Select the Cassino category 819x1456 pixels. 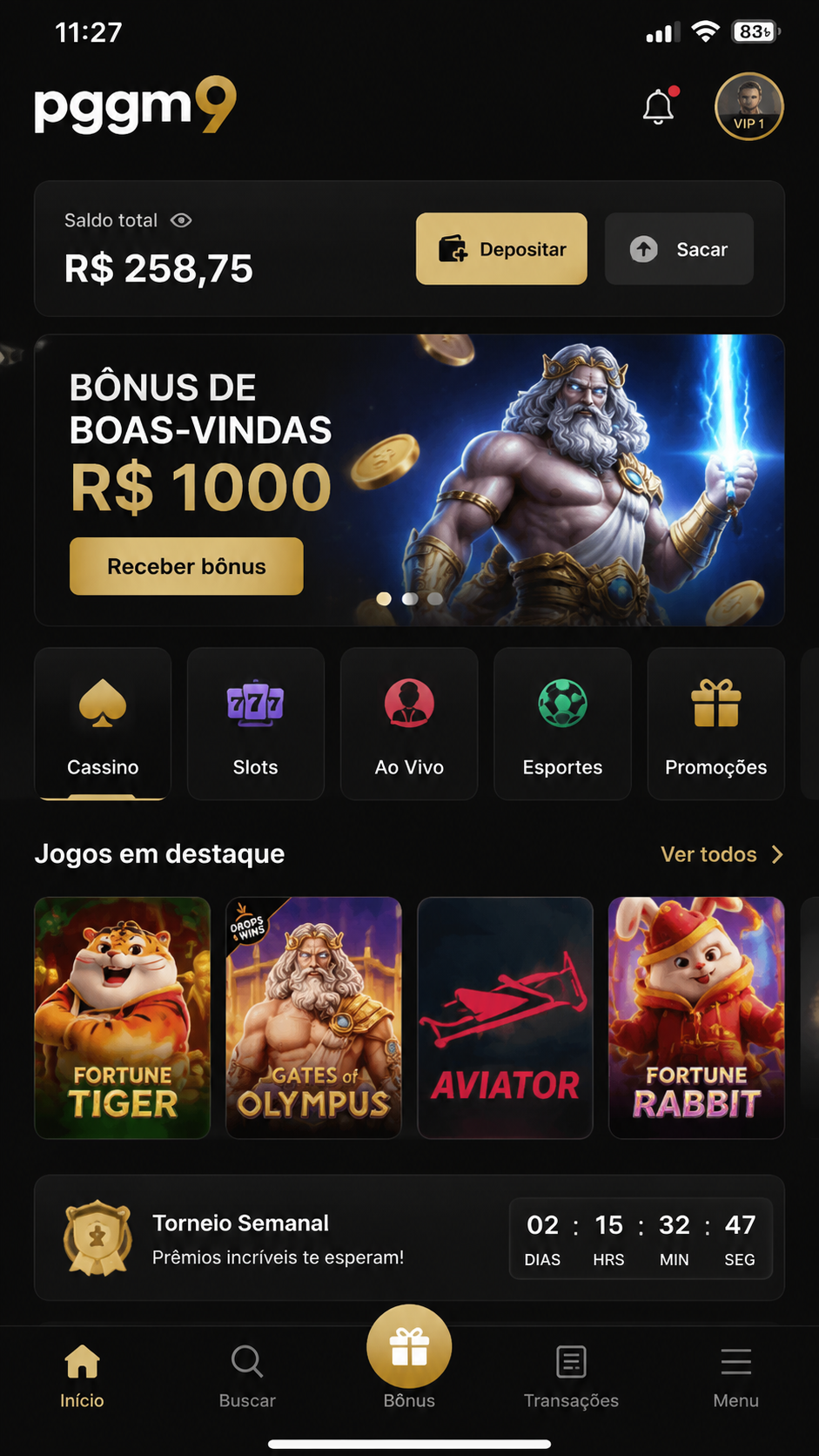103,723
